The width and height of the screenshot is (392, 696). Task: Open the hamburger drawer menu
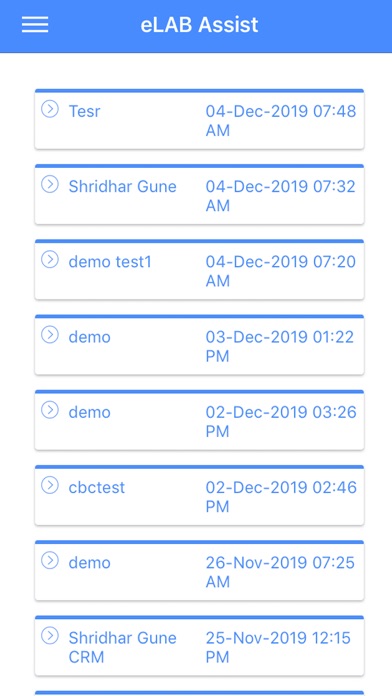[x=35, y=24]
